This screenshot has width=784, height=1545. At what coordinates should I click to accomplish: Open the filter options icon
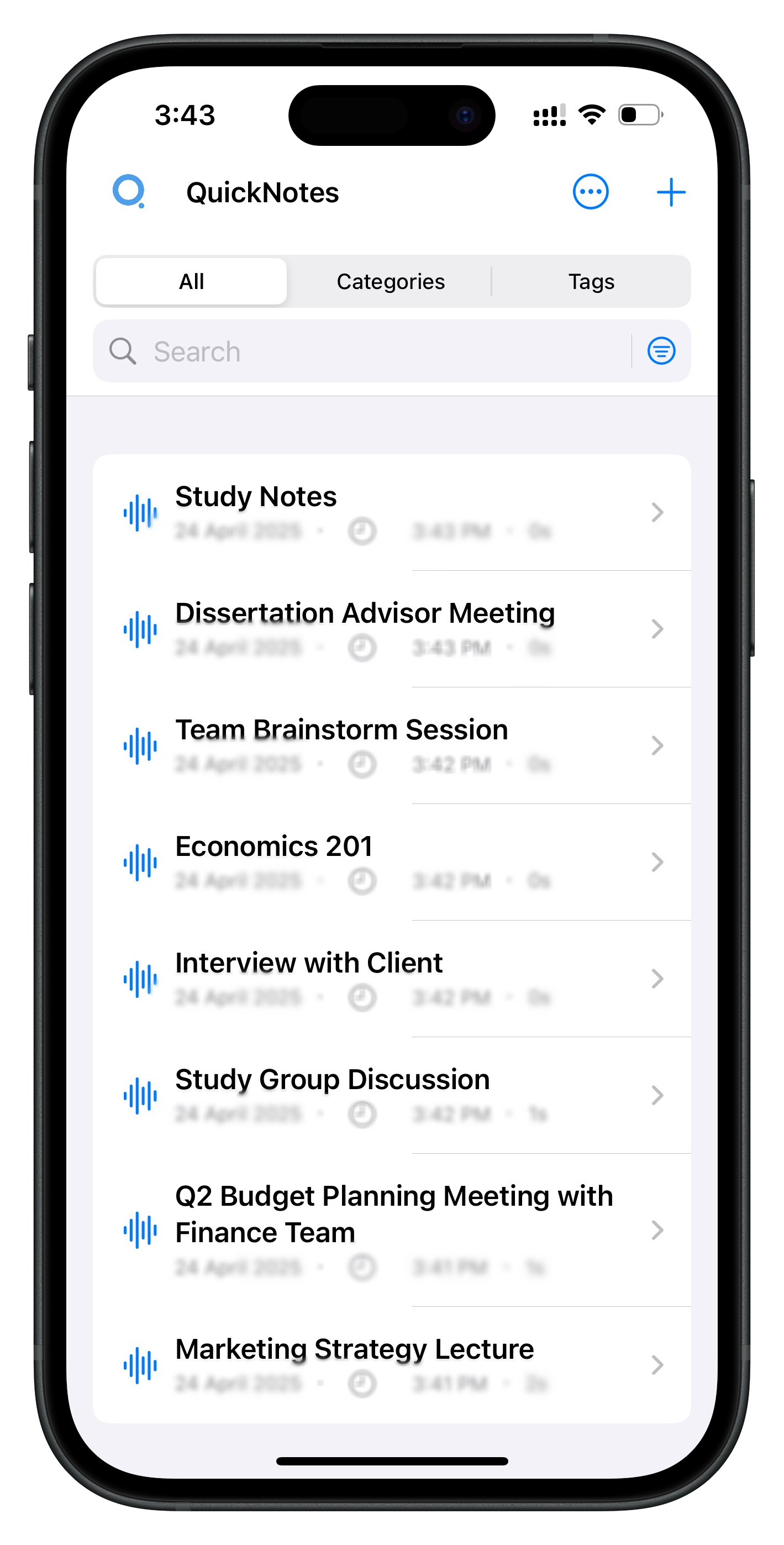click(661, 351)
